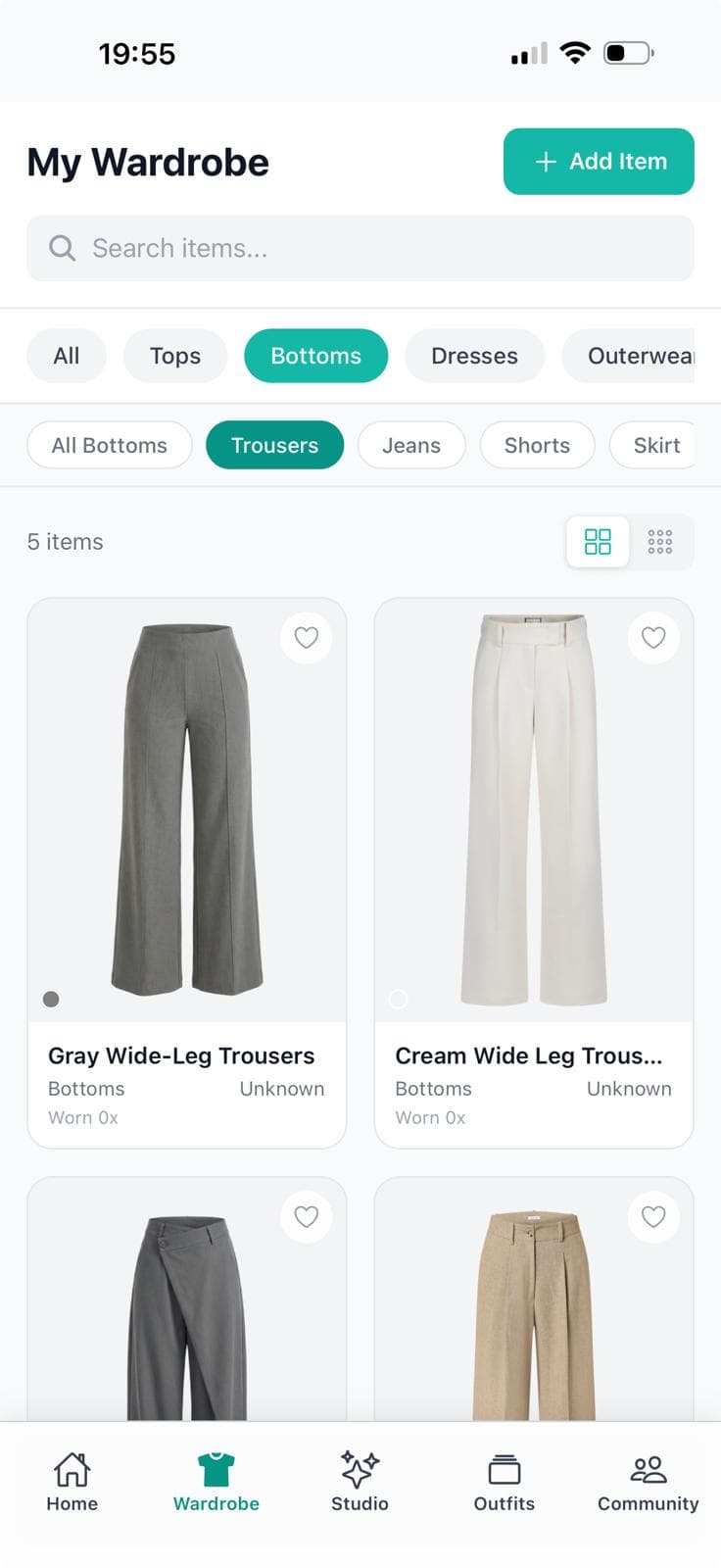Screen dimensions: 721x1568
Task: Open the Tops category
Action: (x=174, y=356)
